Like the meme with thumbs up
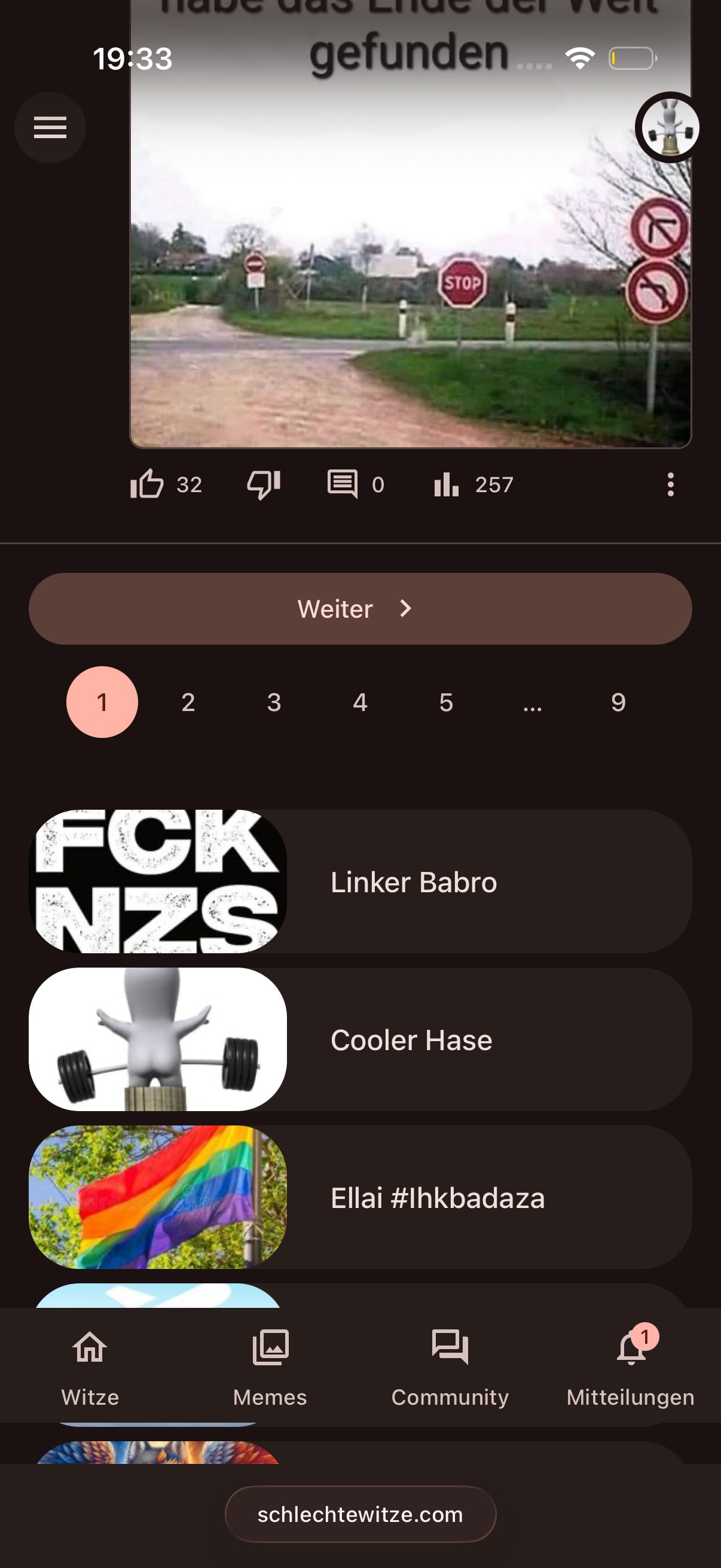The image size is (721, 1568). 147,484
